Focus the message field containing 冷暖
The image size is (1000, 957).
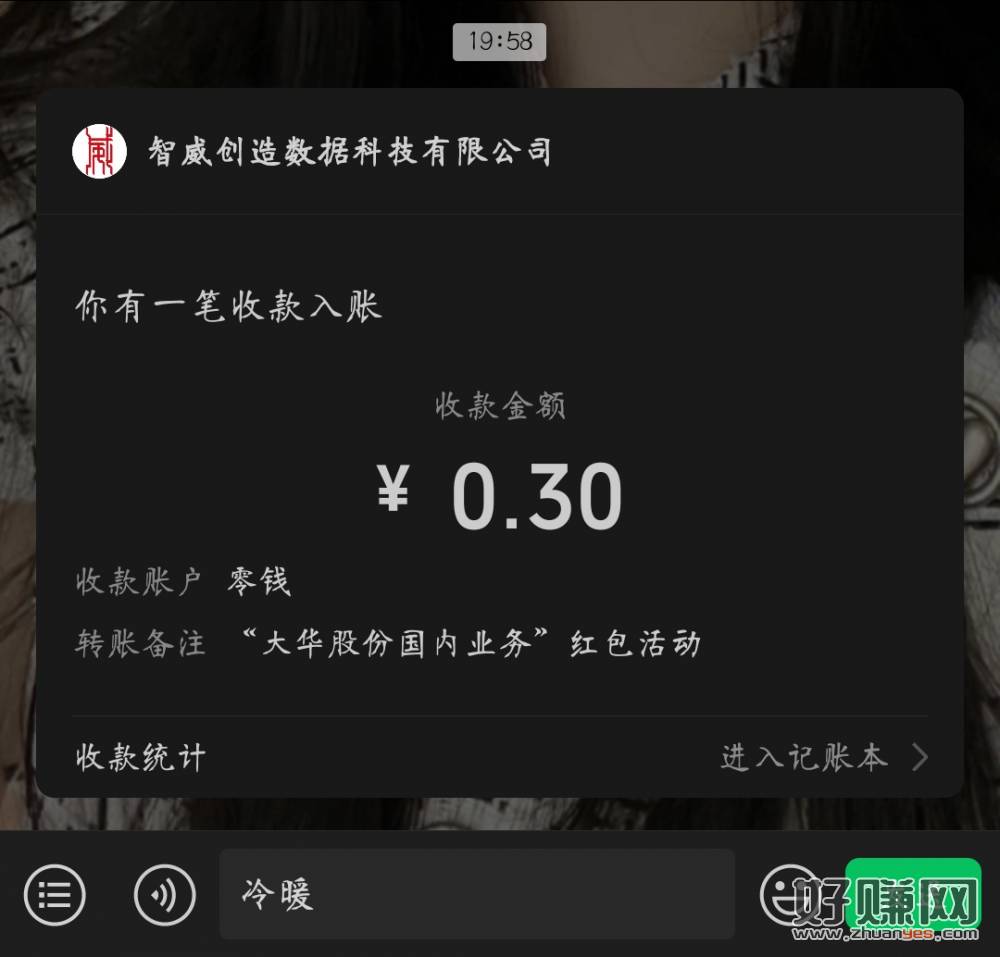477,893
